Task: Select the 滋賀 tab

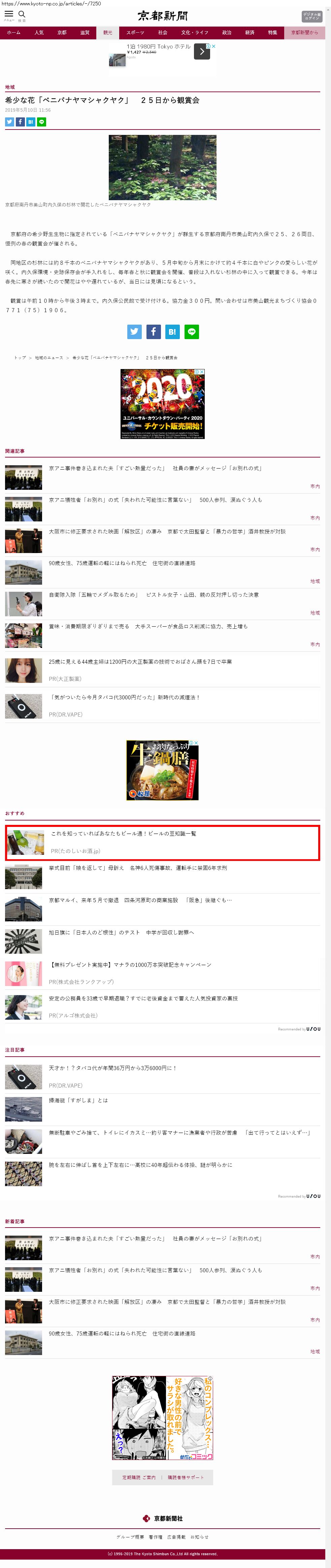Action: click(85, 32)
